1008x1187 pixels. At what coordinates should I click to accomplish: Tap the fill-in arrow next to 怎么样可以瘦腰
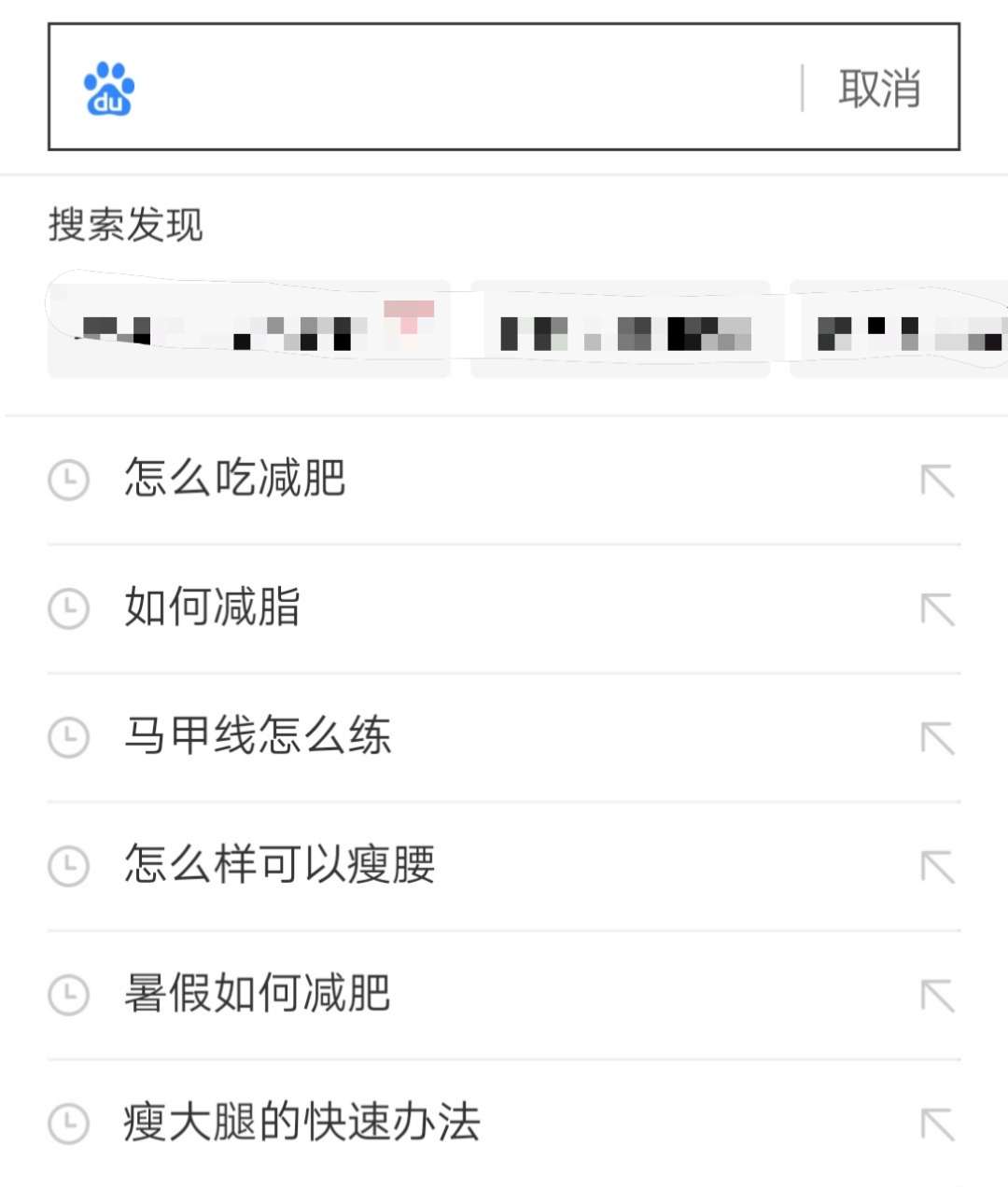click(x=938, y=867)
